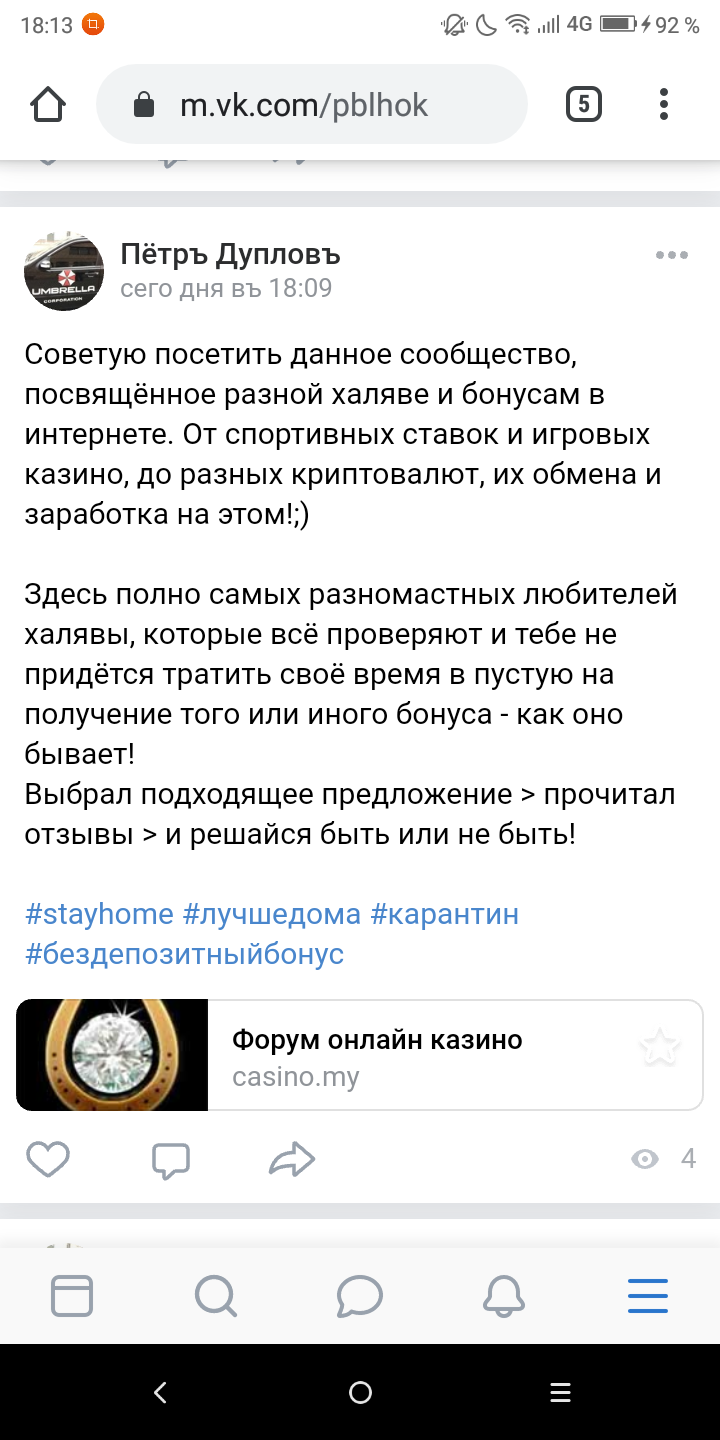Open hashtag #бездепозитныйбонус
Screen dimensions: 720x1440
pos(184,953)
